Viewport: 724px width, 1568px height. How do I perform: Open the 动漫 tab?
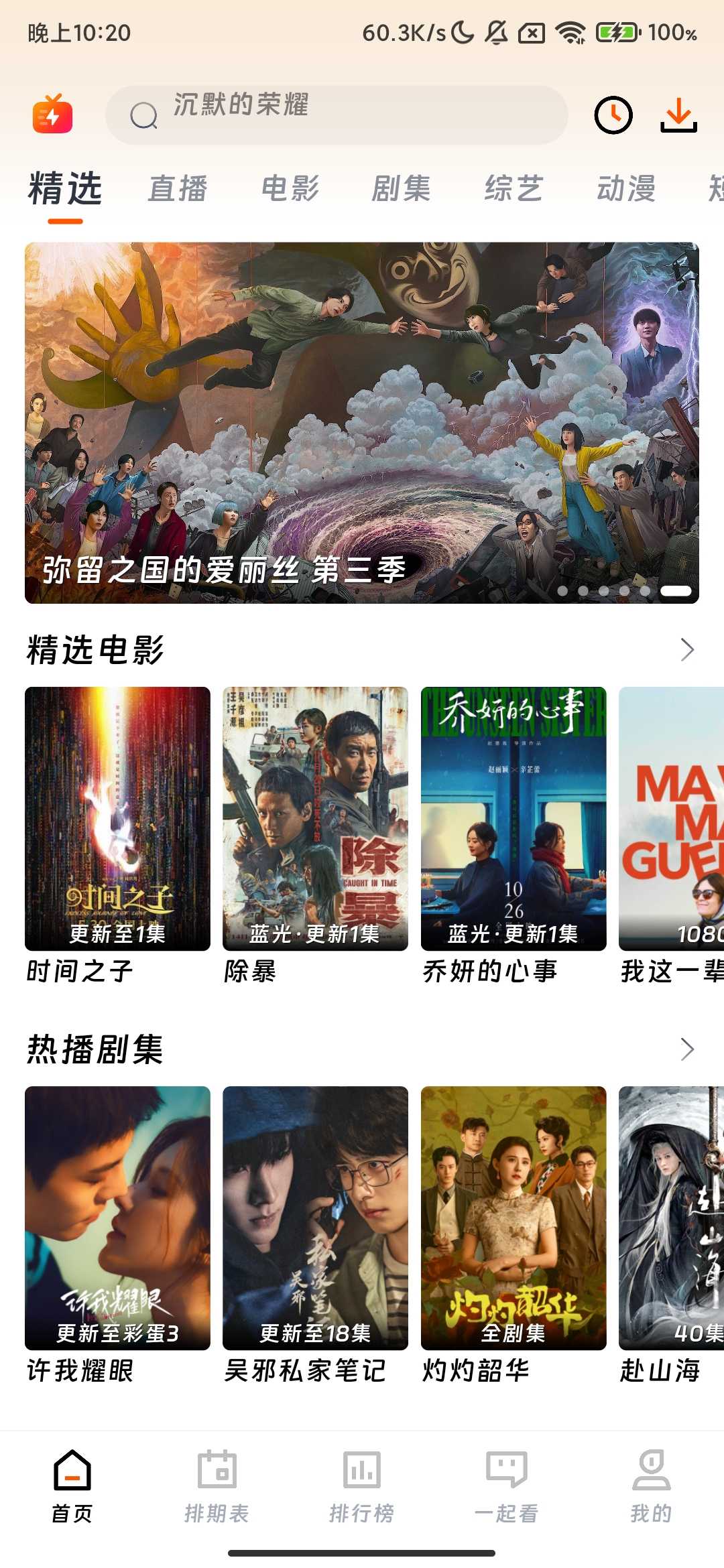(626, 188)
